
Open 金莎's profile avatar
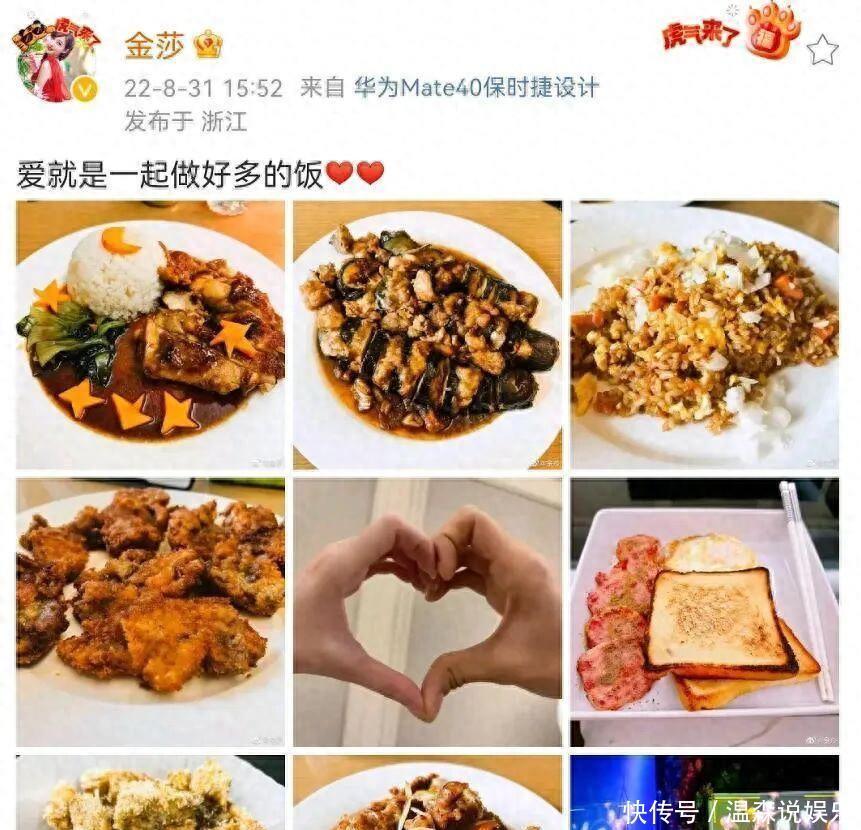[x=55, y=62]
